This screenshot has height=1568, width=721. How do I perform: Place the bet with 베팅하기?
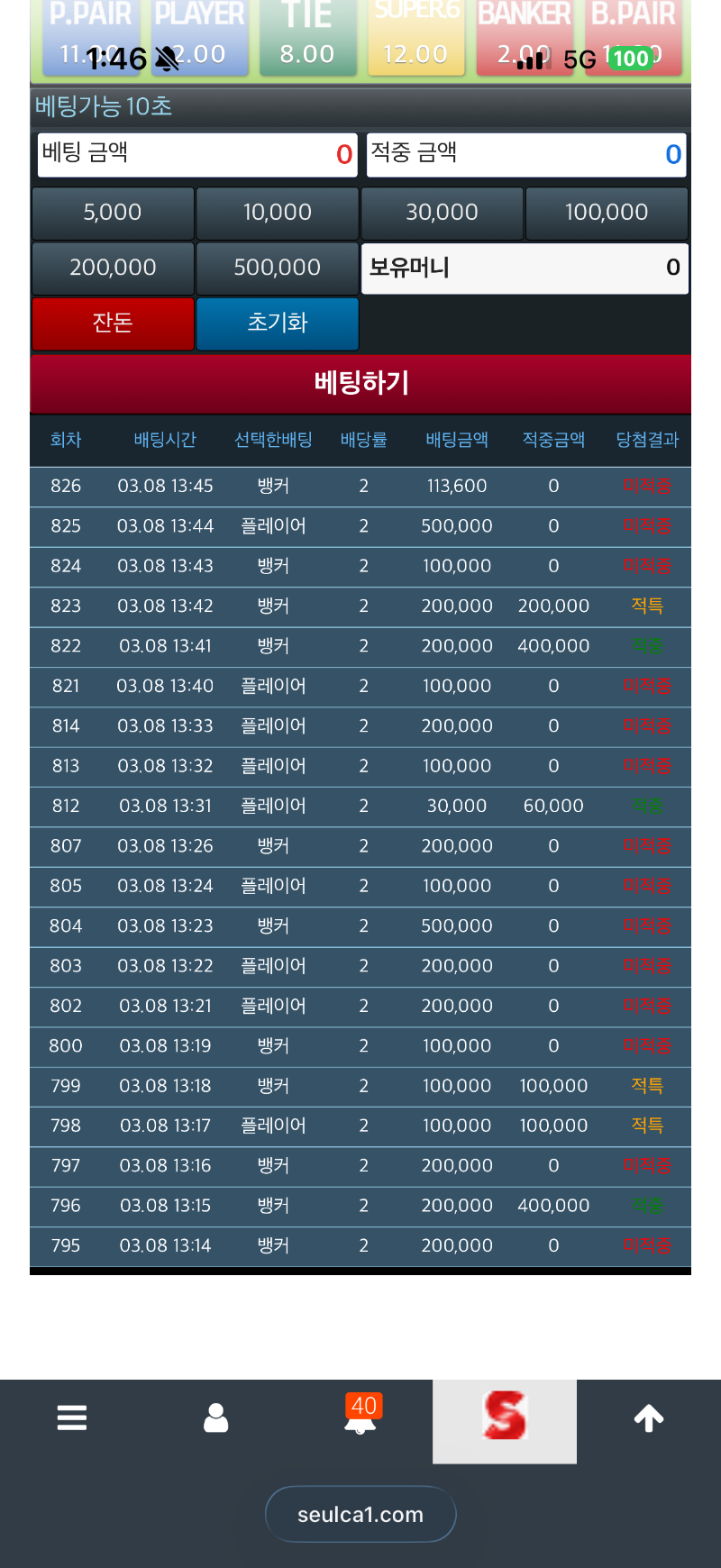360,383
